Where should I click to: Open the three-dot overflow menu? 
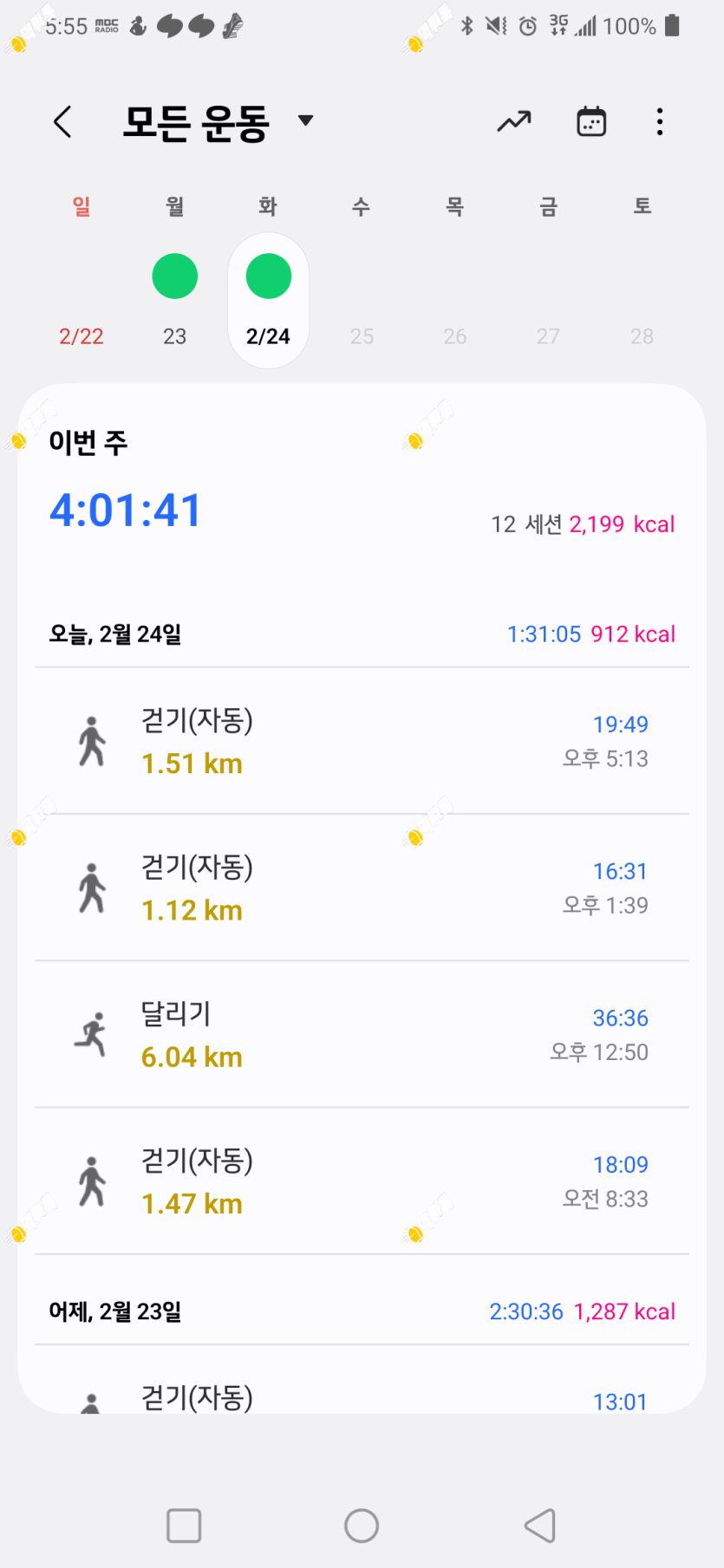click(x=660, y=122)
